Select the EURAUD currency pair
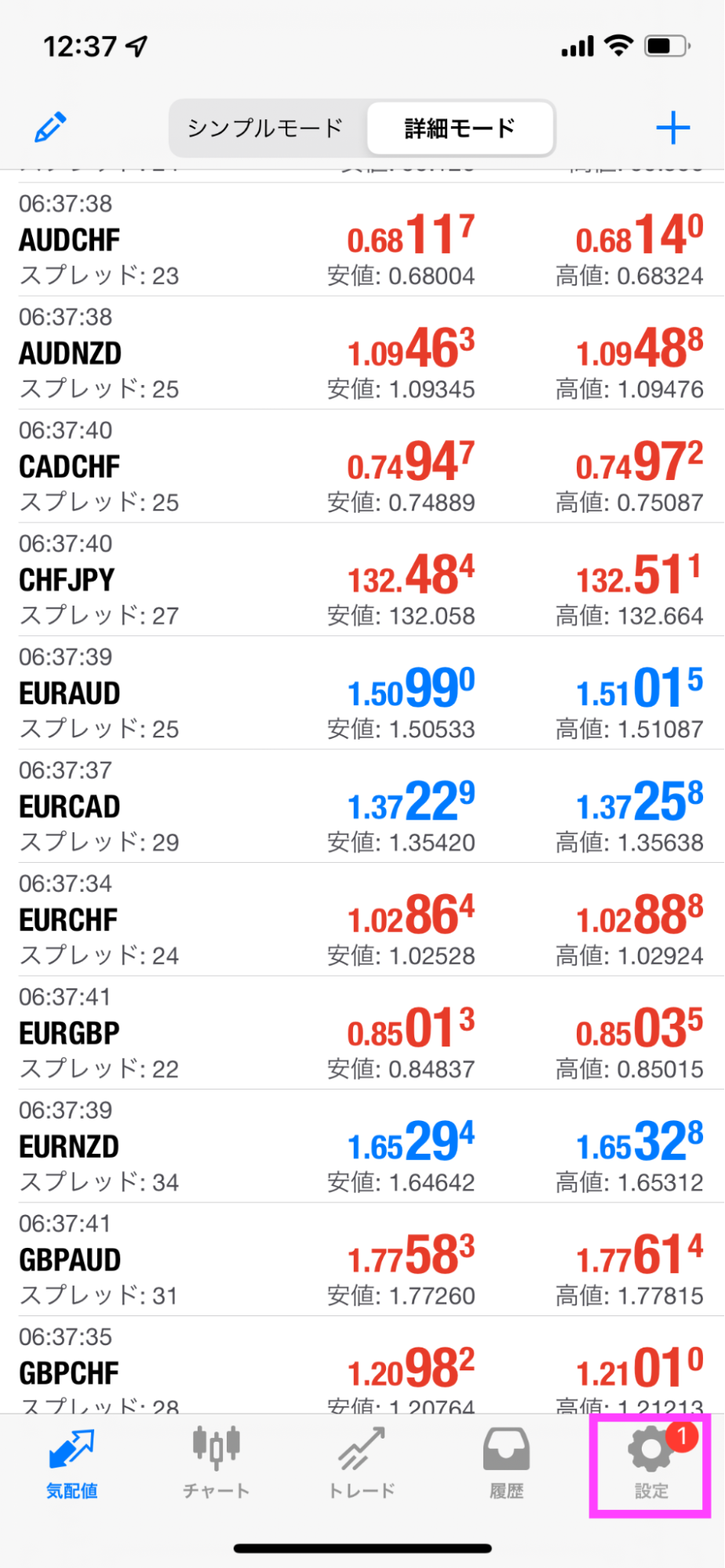Viewport: 725px width, 1568px height. 361,693
